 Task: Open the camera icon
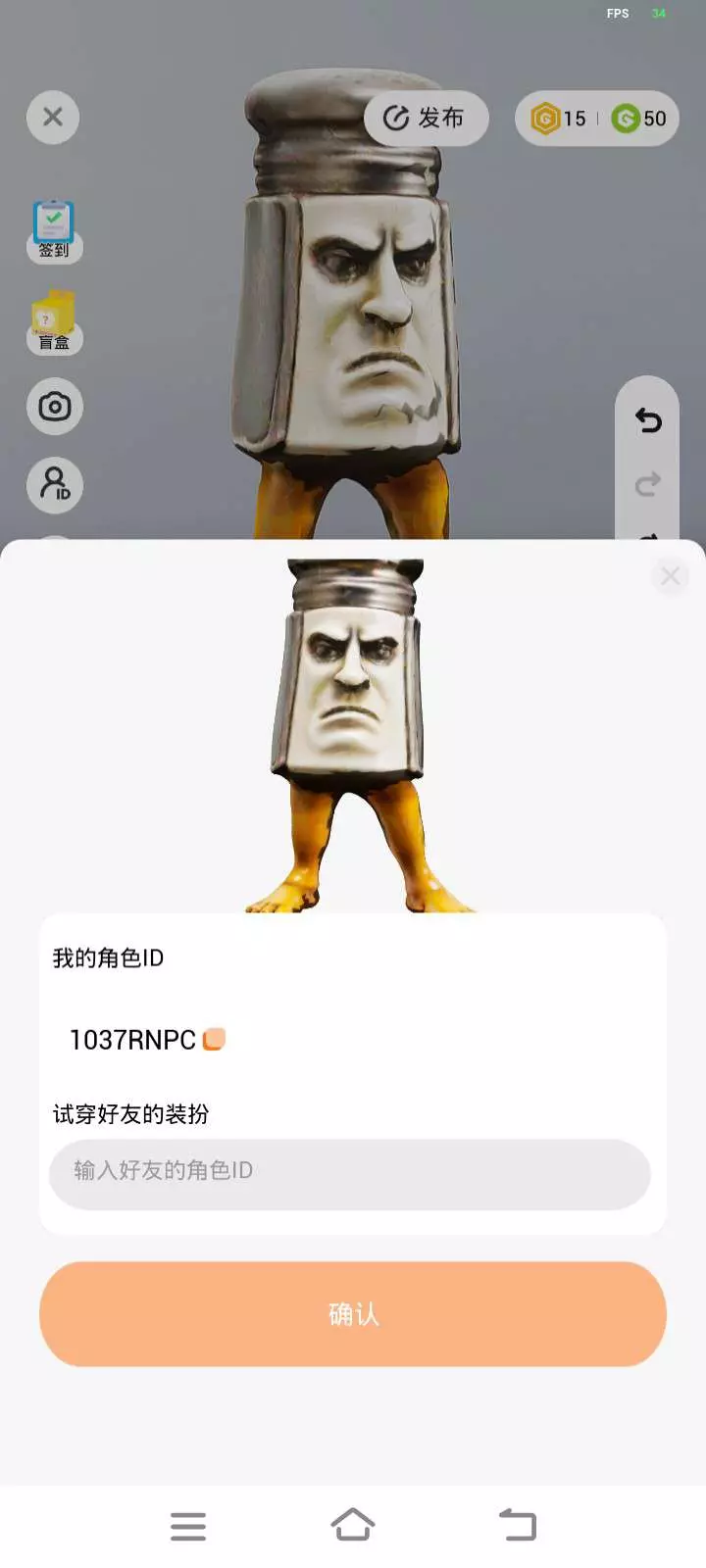pyautogui.click(x=55, y=406)
